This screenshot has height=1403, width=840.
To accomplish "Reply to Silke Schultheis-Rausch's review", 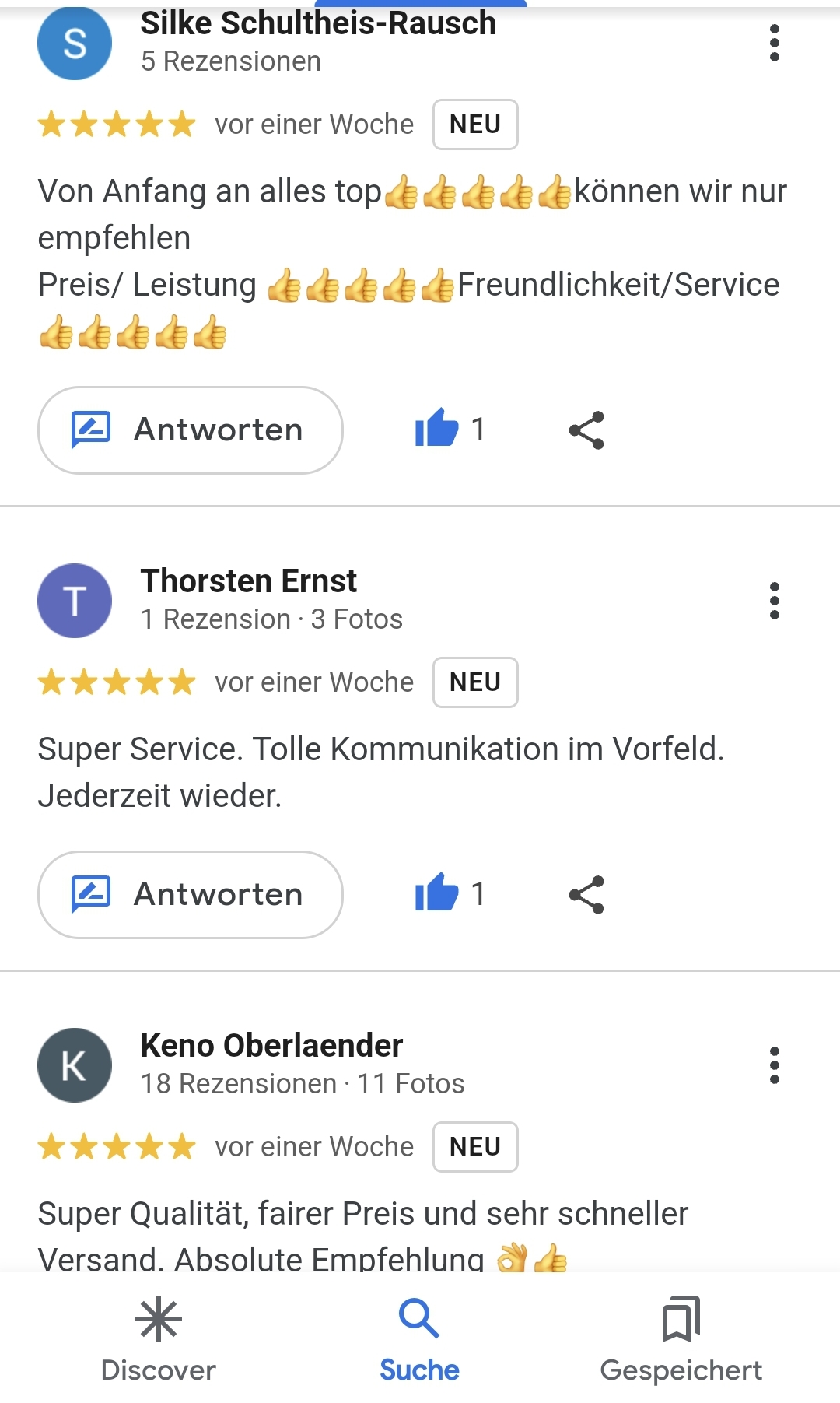I will (191, 430).
